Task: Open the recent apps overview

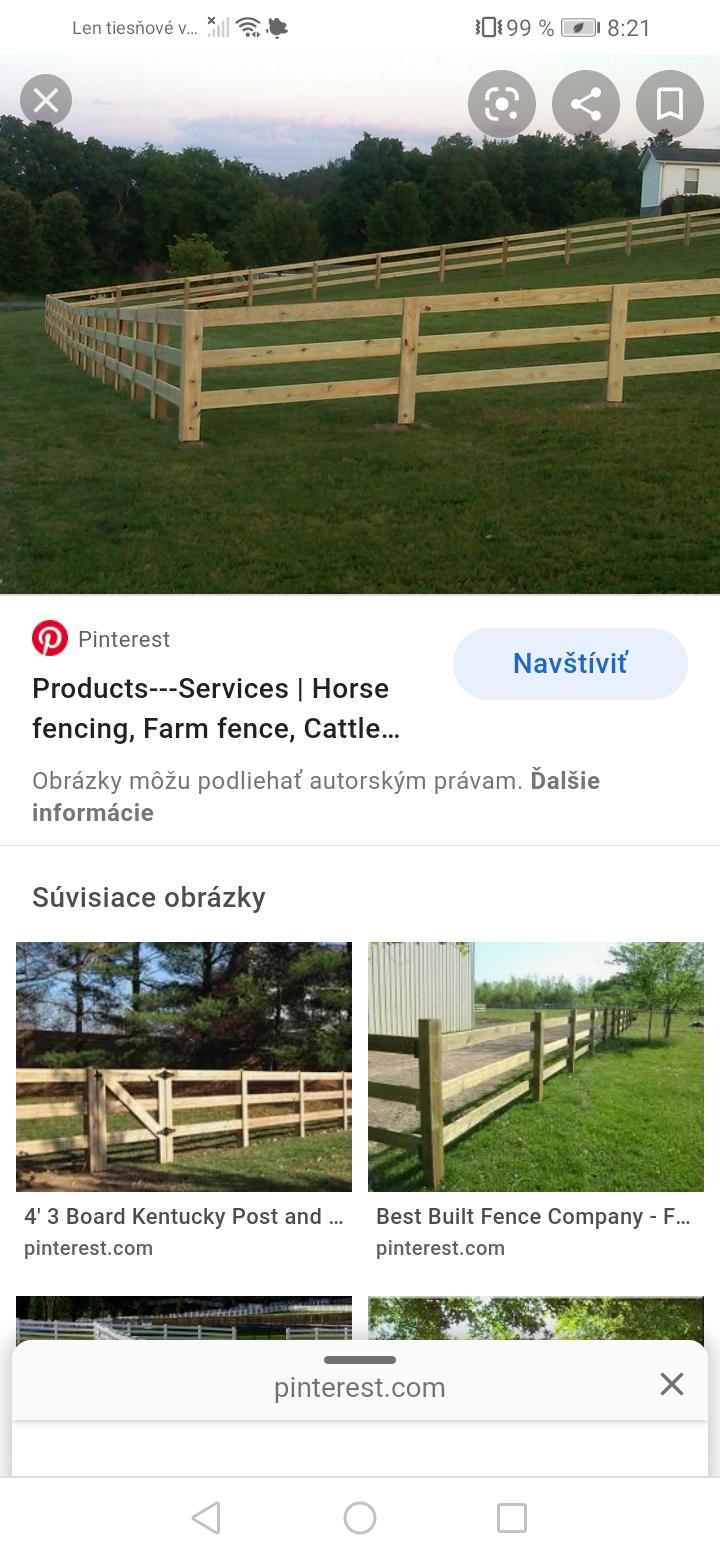Action: (x=512, y=1518)
